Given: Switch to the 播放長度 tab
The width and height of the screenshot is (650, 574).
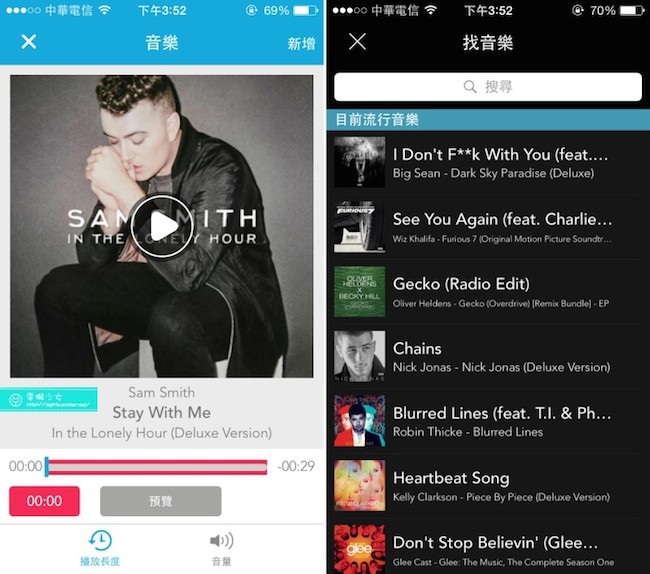Looking at the screenshot, I should coord(100,549).
